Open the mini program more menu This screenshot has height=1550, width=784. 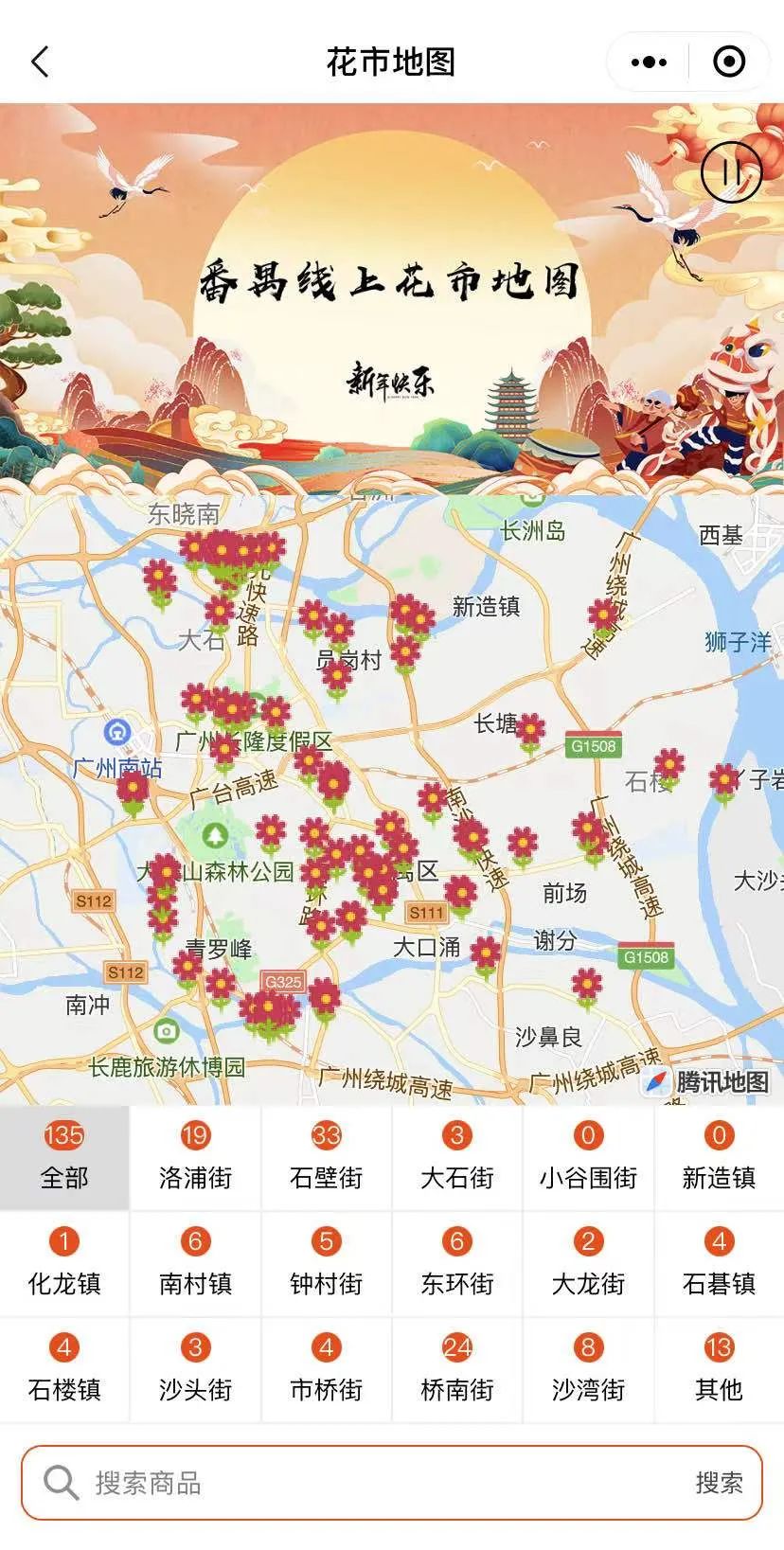tap(649, 62)
